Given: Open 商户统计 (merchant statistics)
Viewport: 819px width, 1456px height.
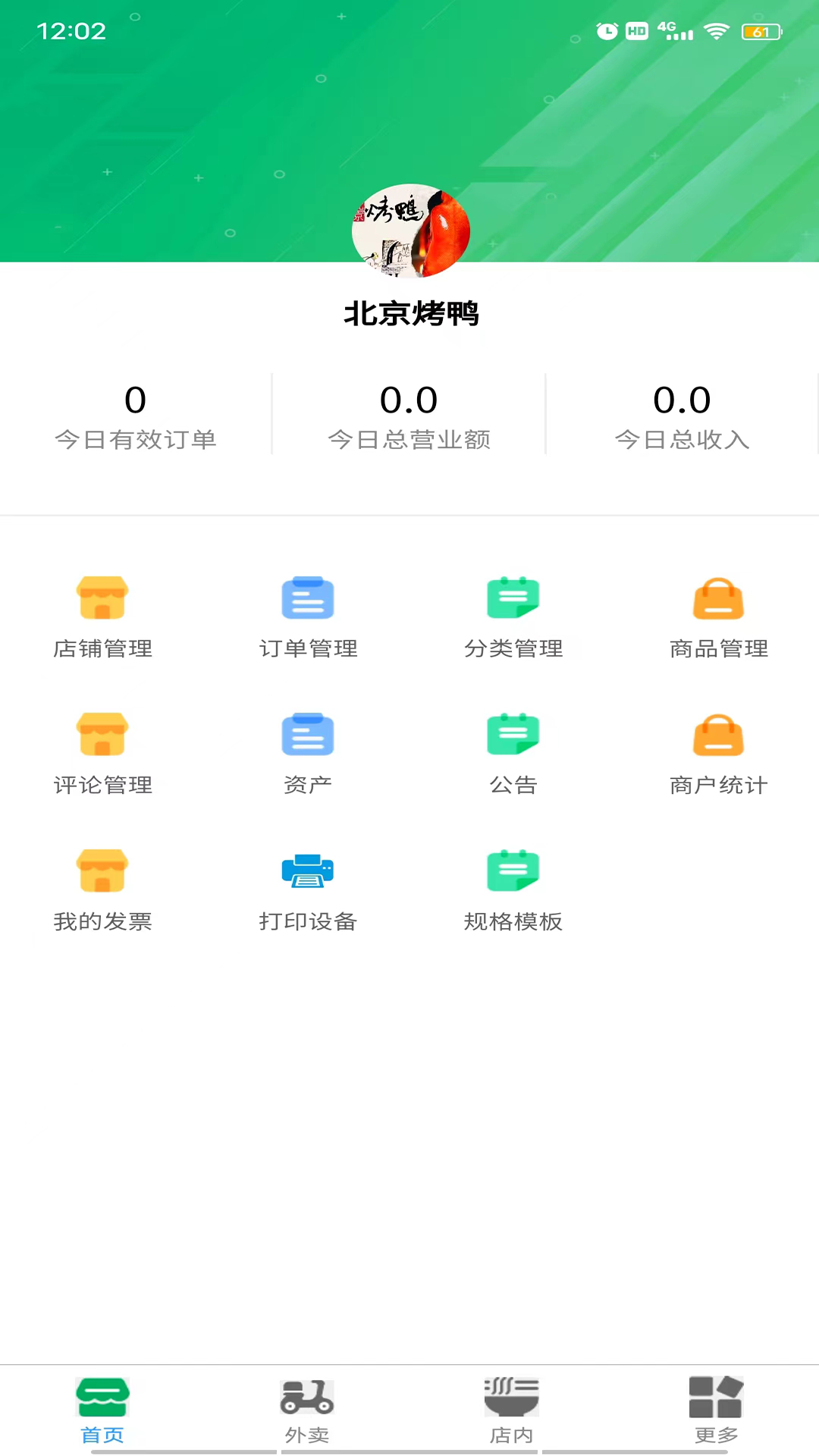Looking at the screenshot, I should [718, 752].
